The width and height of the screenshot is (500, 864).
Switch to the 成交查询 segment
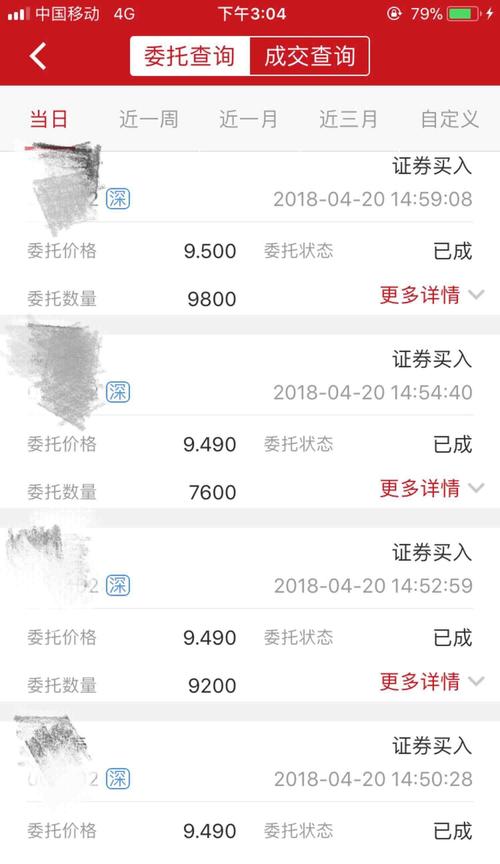coord(310,56)
